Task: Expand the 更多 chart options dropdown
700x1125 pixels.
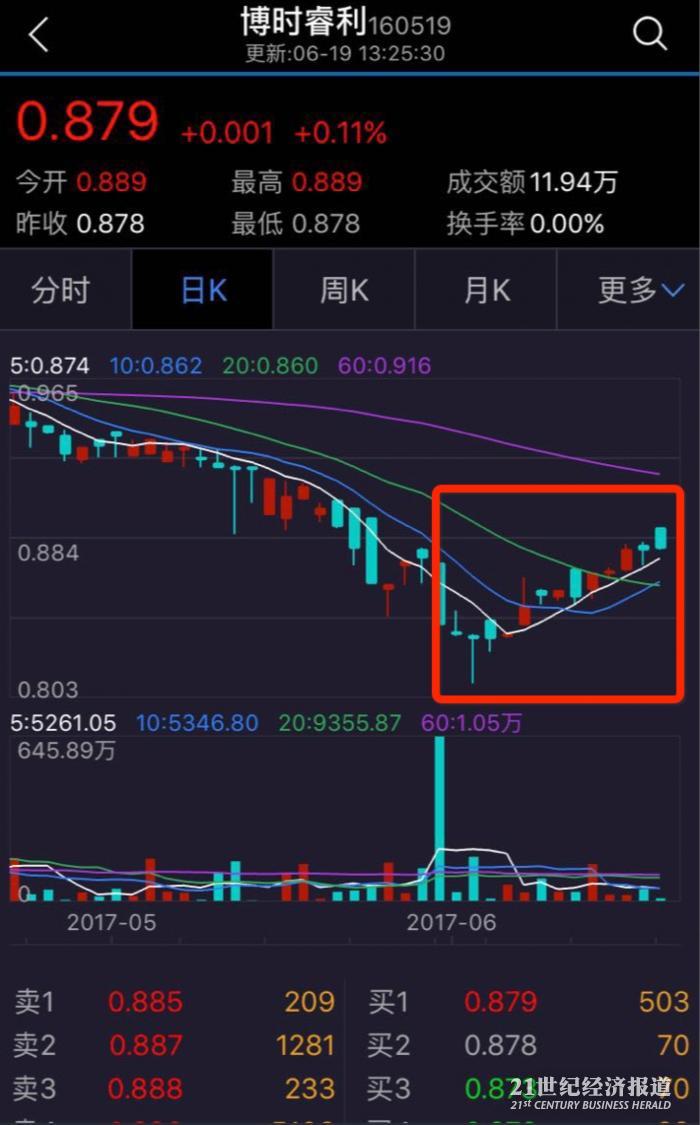Action: [x=640, y=290]
